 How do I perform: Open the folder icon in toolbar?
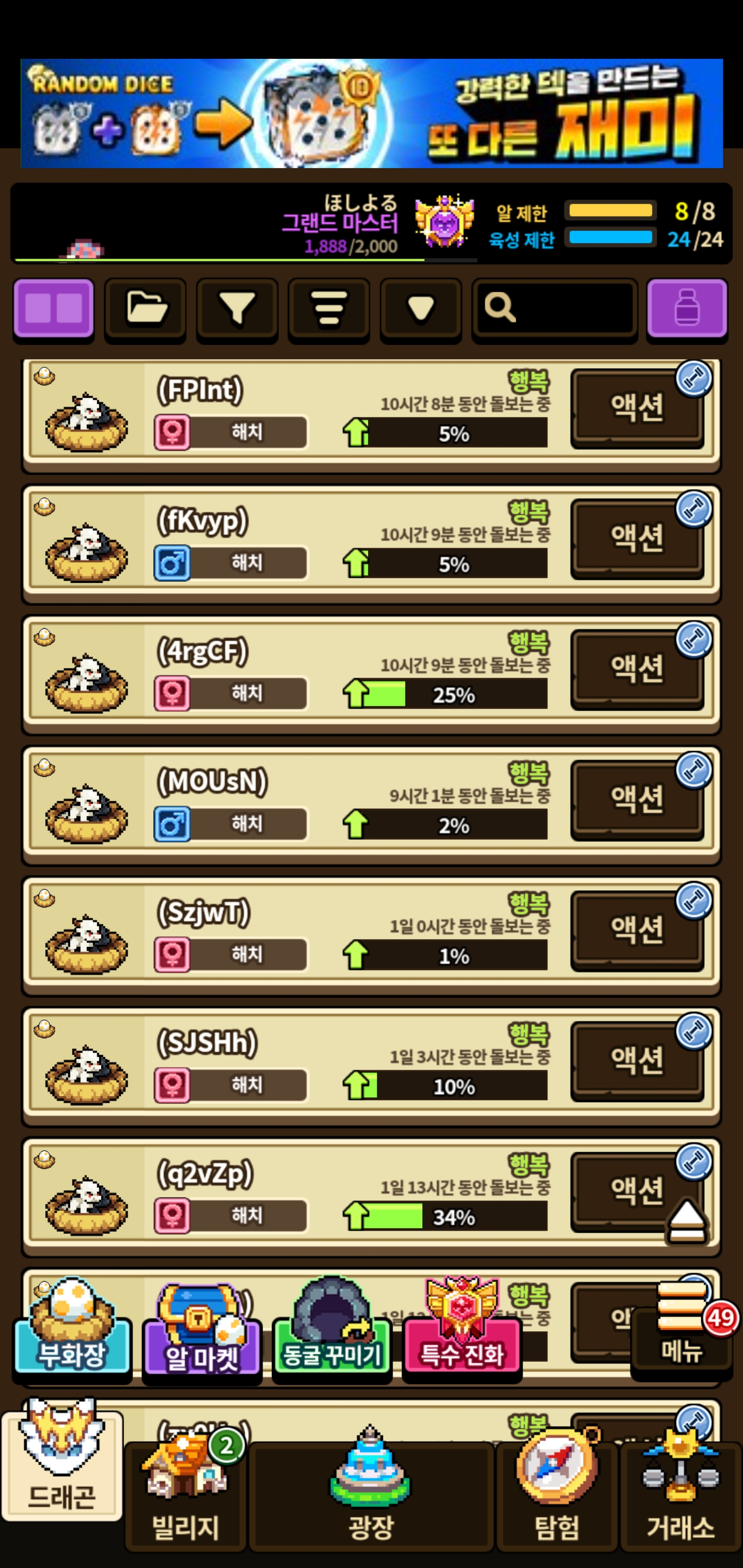pos(146,308)
